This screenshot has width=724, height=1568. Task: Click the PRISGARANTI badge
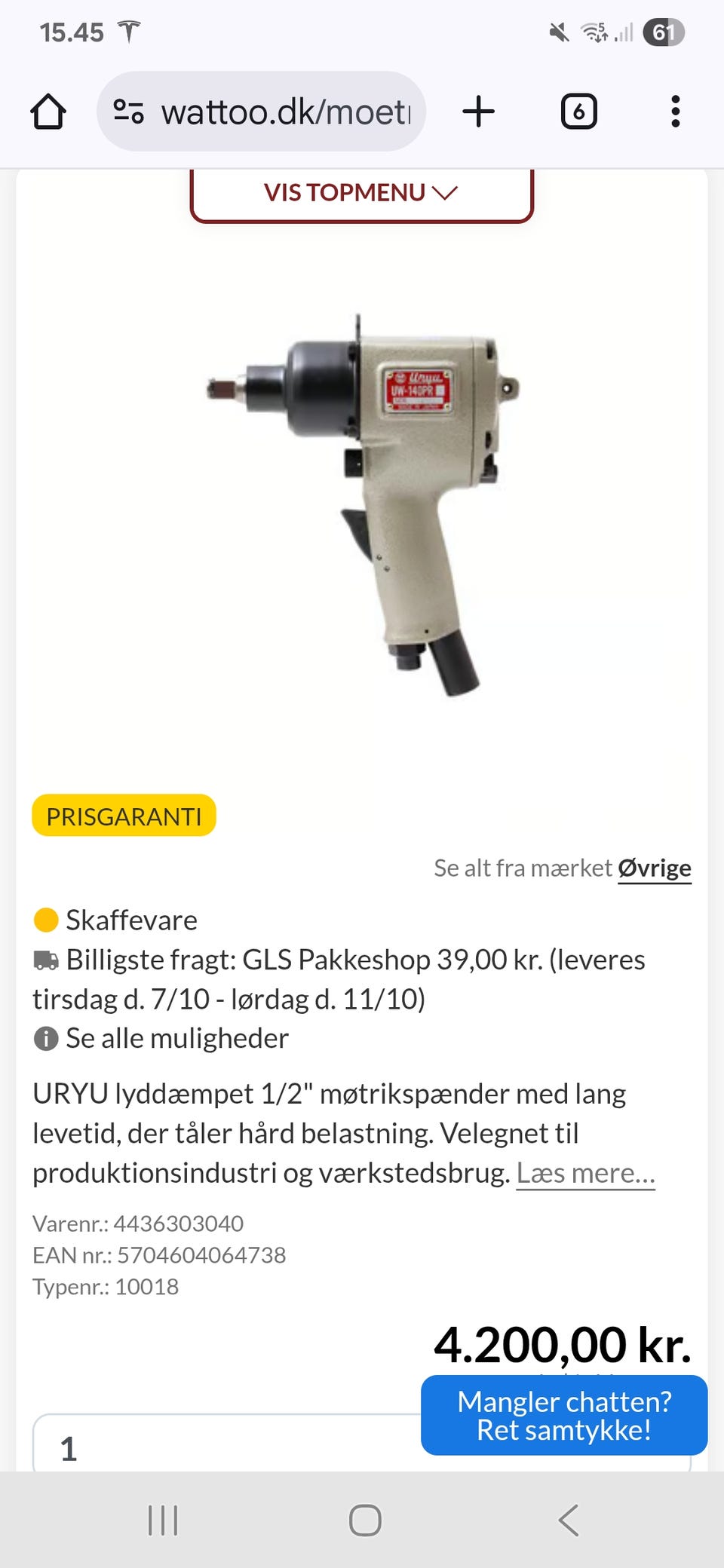click(124, 816)
